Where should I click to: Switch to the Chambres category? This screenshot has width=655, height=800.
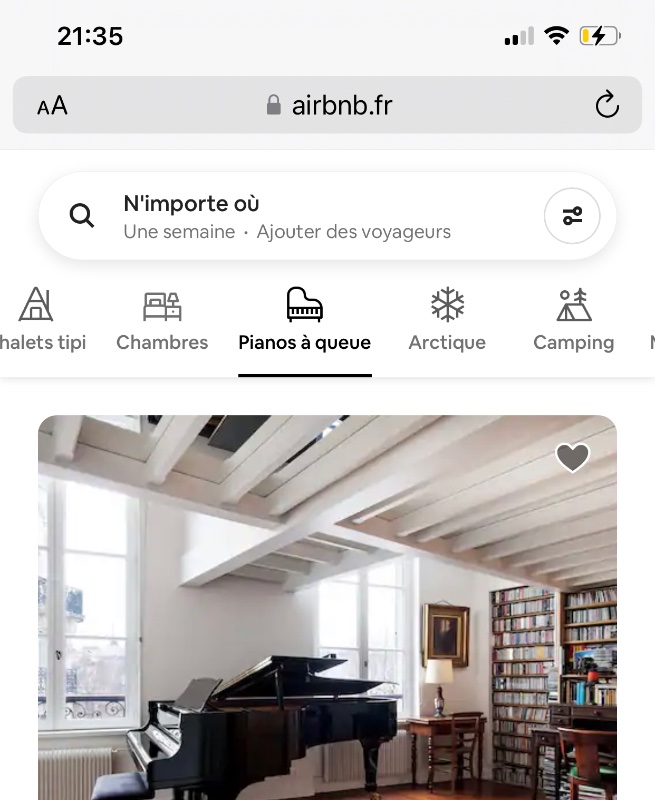(x=162, y=321)
